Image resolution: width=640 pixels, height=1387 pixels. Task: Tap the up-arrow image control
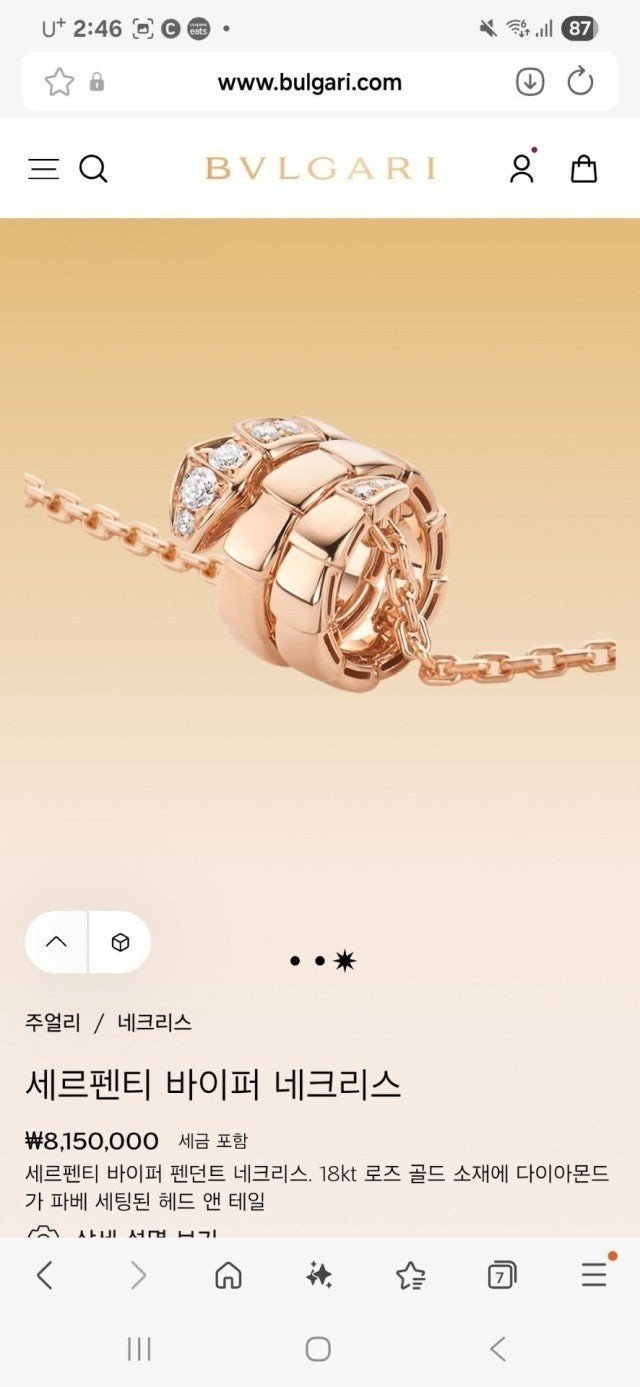click(x=57, y=942)
